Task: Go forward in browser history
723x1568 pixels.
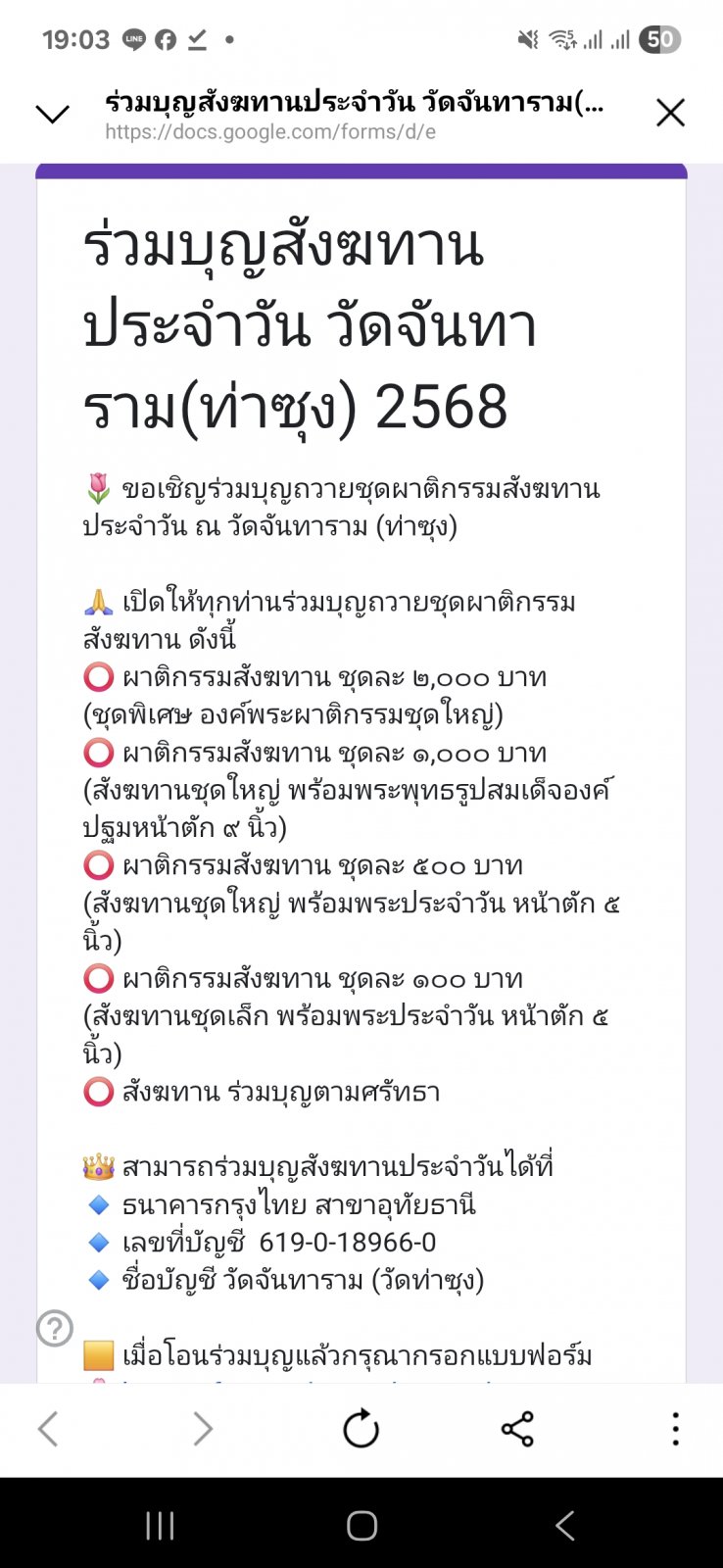Action: [x=203, y=1429]
